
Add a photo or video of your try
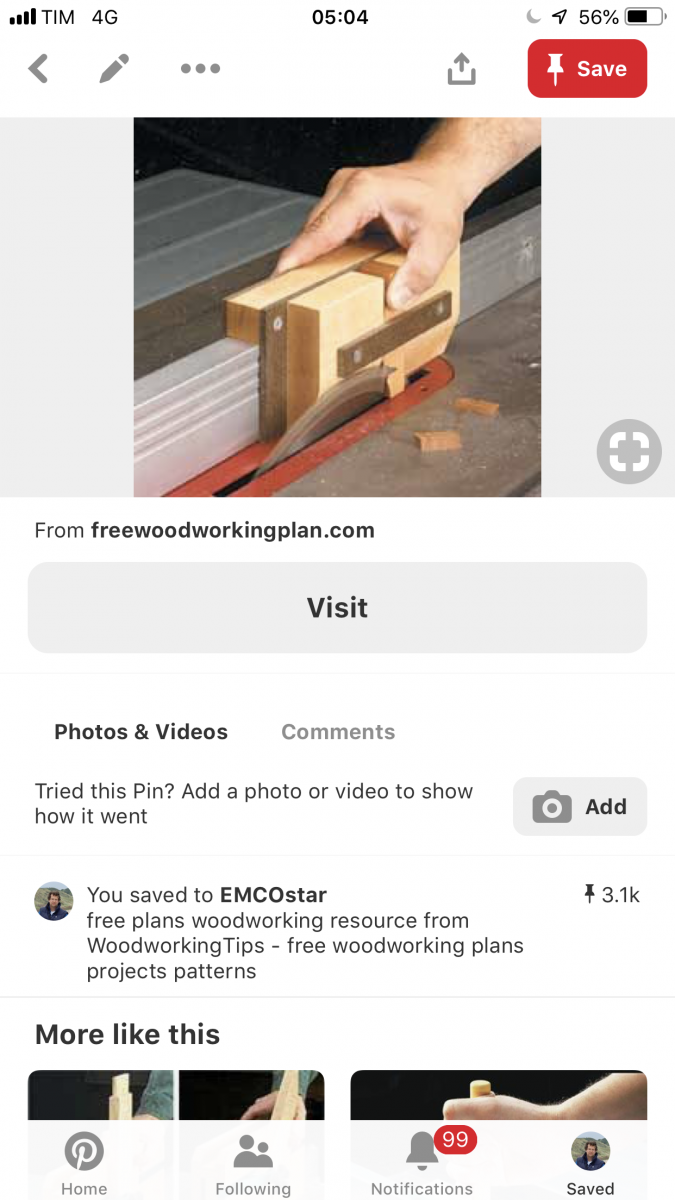pos(580,806)
